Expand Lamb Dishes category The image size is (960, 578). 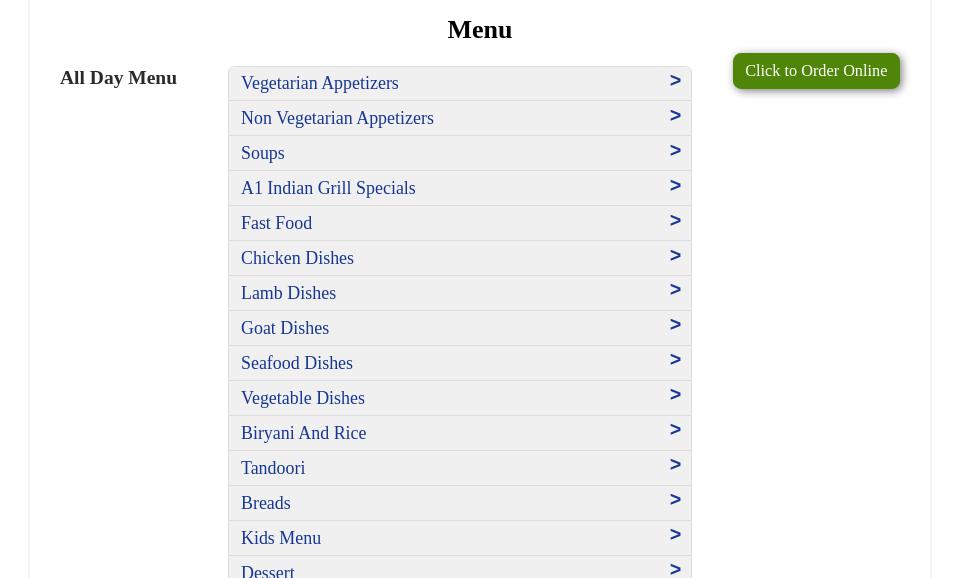pyautogui.click(x=459, y=293)
